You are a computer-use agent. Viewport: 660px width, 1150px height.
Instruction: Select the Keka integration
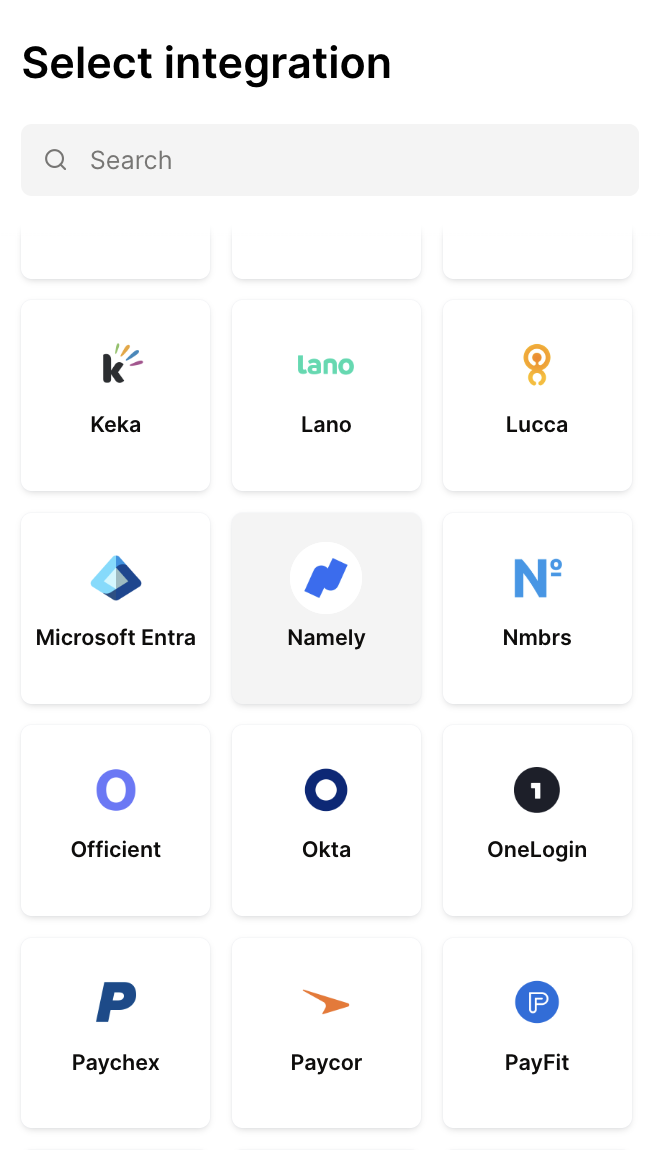point(116,395)
